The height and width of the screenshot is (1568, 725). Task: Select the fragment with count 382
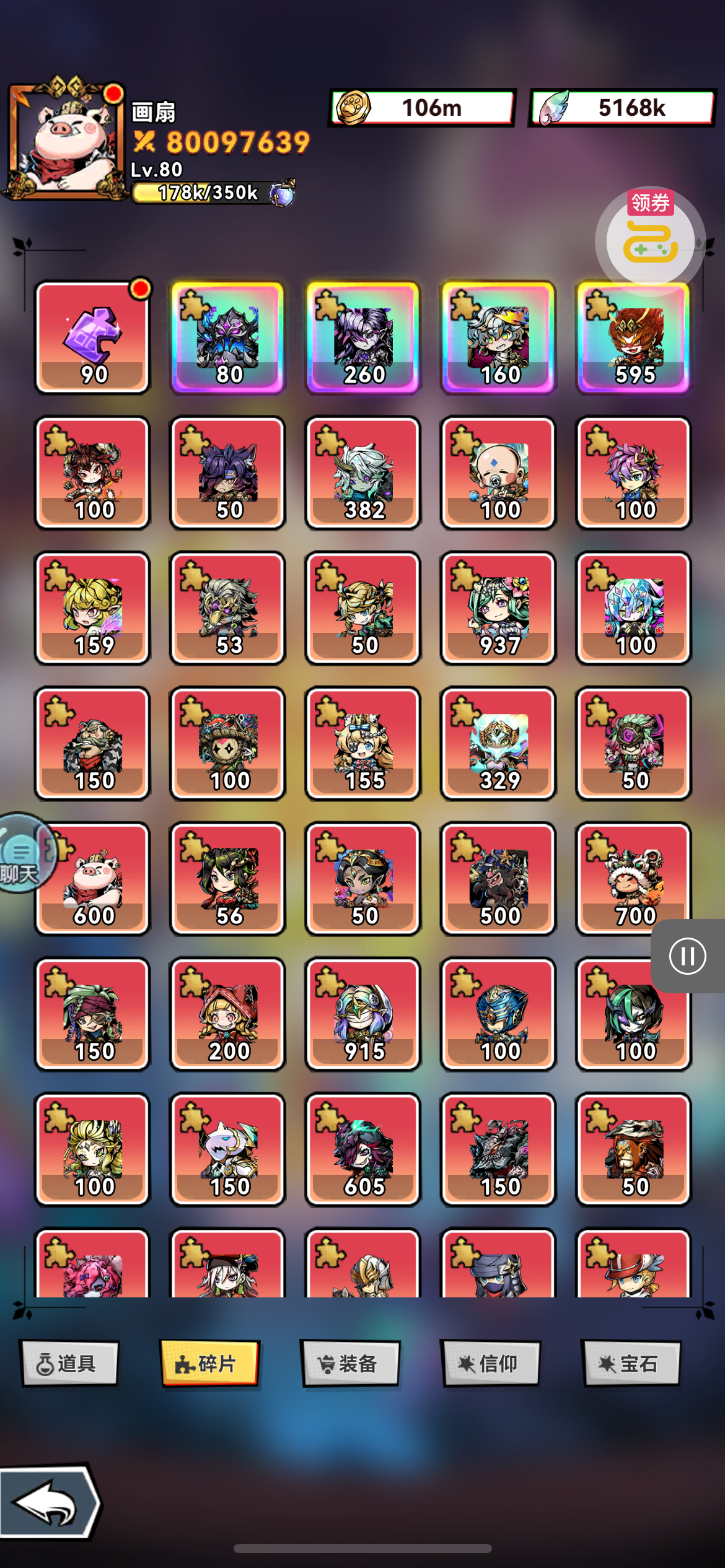363,473
